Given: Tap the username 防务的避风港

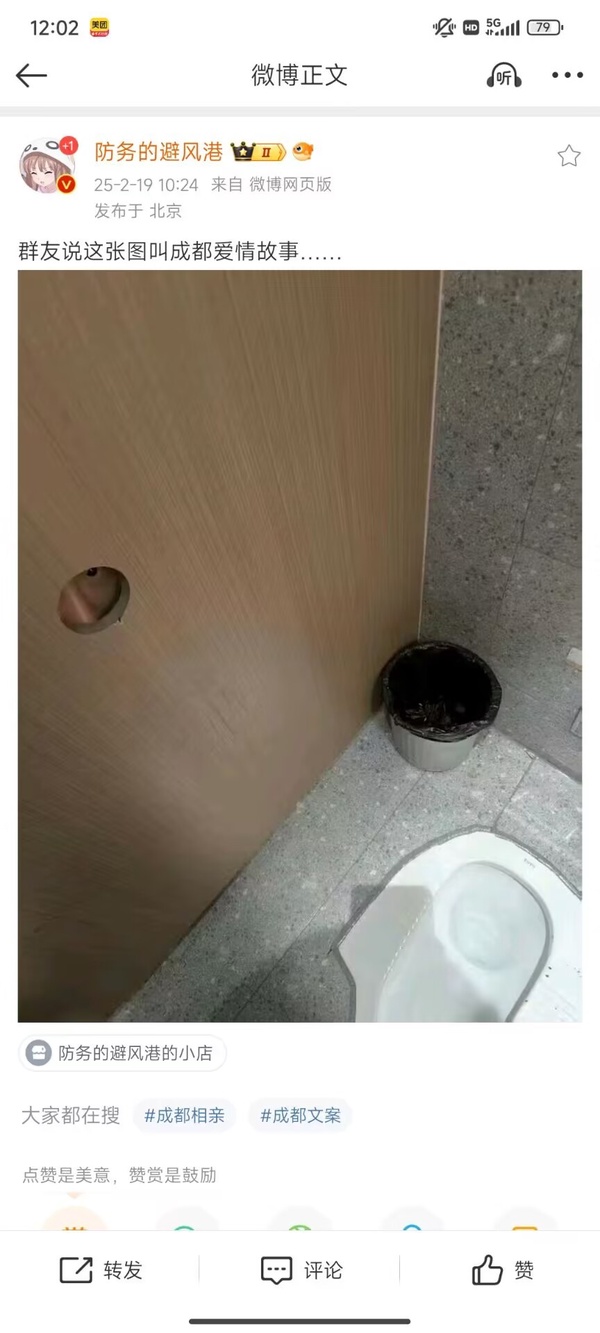Looking at the screenshot, I should pos(158,152).
